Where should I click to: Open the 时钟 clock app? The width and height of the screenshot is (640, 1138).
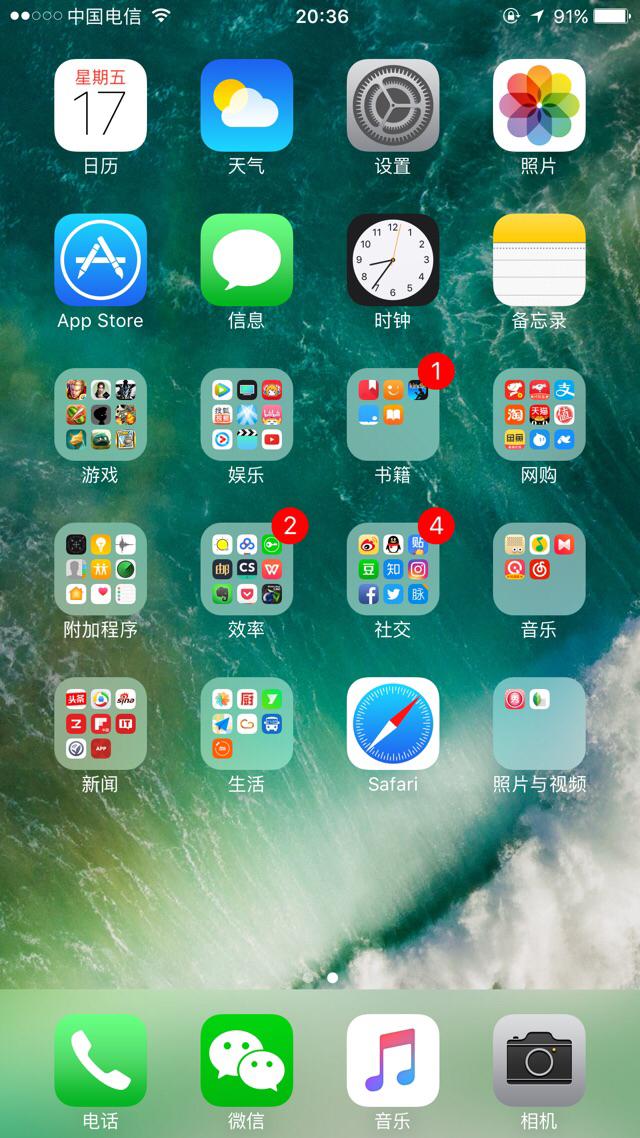[393, 260]
